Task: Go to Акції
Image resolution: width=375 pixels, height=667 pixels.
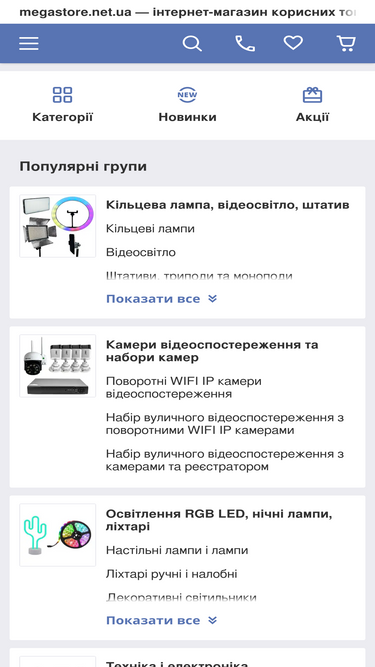Action: point(312,105)
